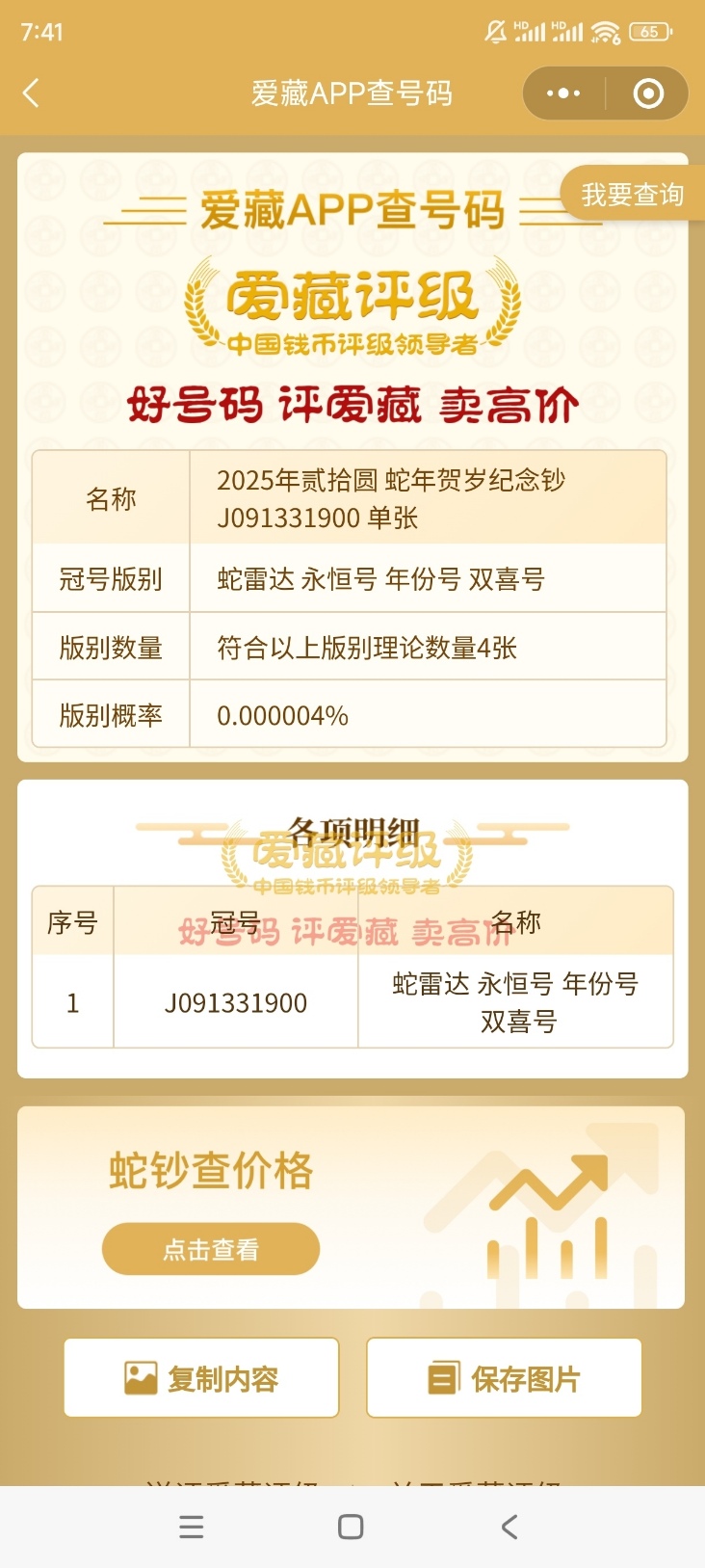The height and width of the screenshot is (1568, 705).
Task: Open the mini program three-dot menu
Action: coord(563,93)
